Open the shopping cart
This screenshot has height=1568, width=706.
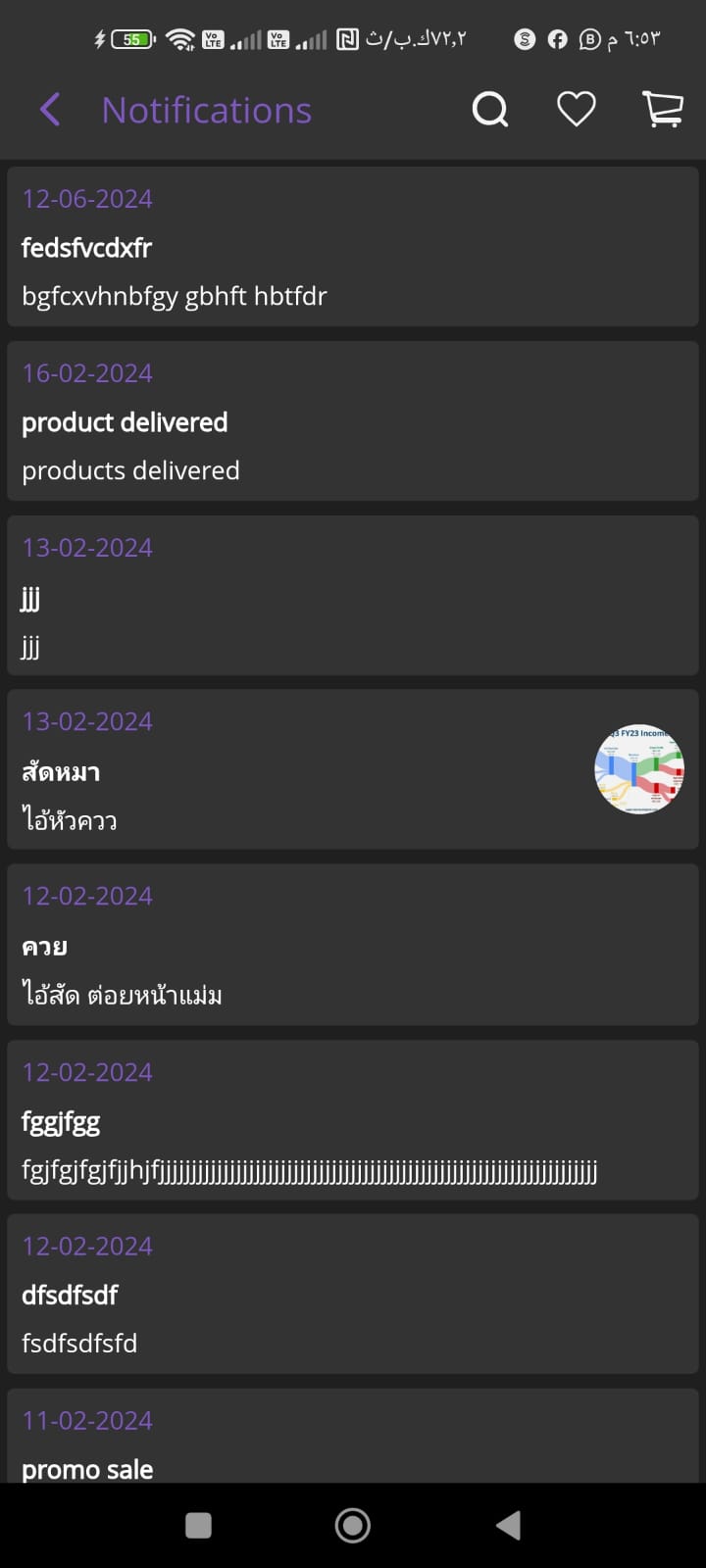[x=663, y=110]
